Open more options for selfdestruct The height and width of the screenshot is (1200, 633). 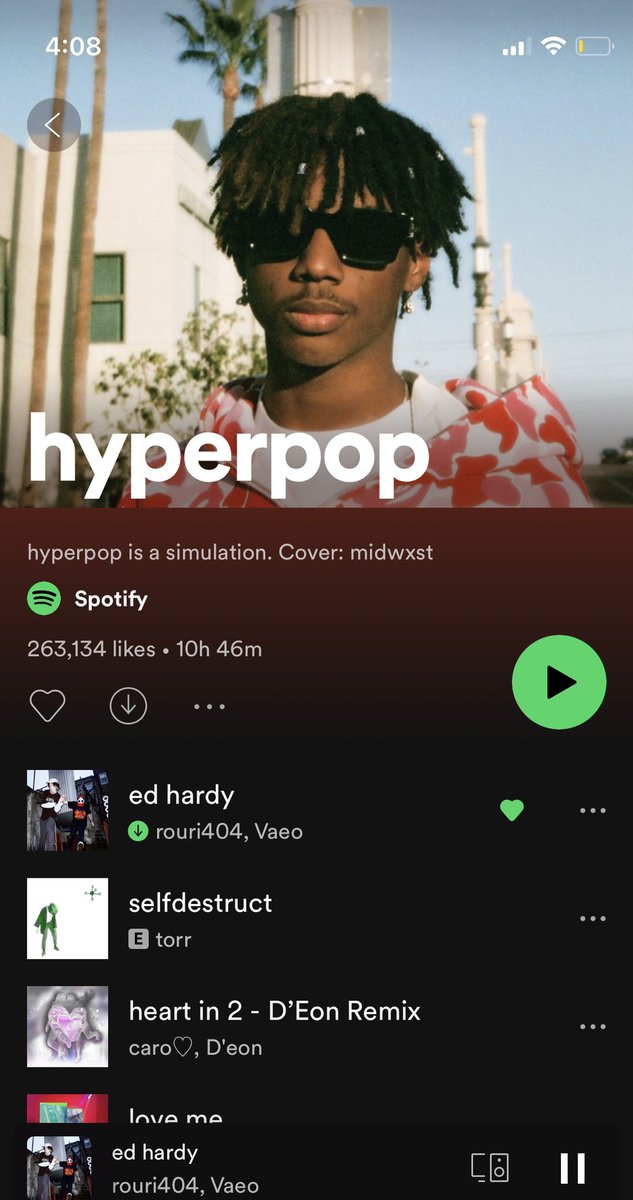[593, 918]
